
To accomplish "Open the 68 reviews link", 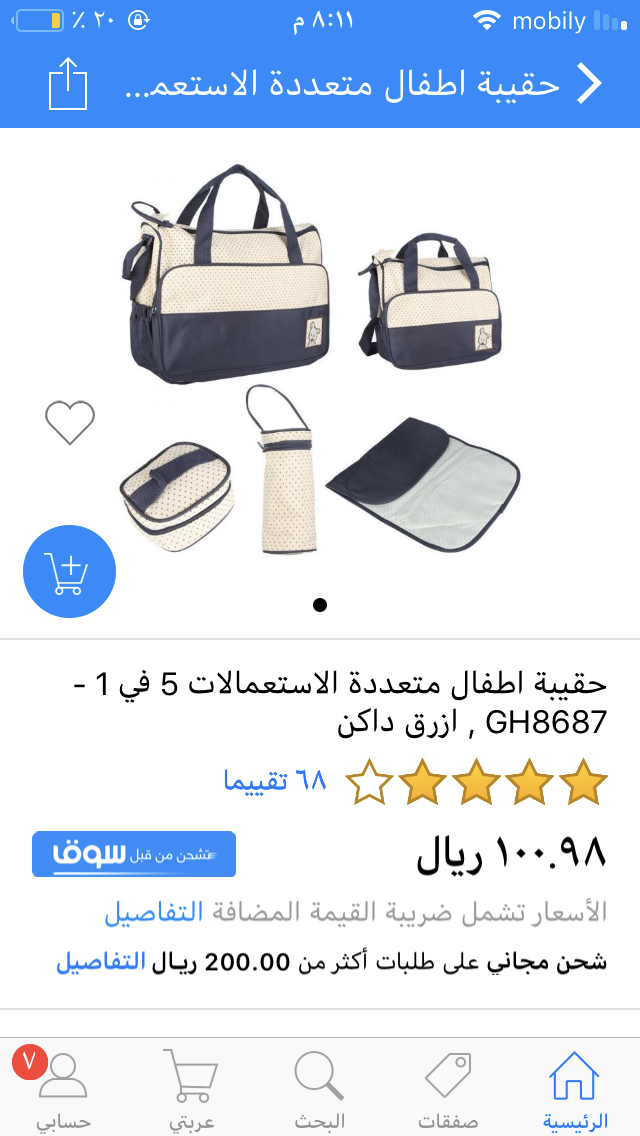I will pos(275,781).
